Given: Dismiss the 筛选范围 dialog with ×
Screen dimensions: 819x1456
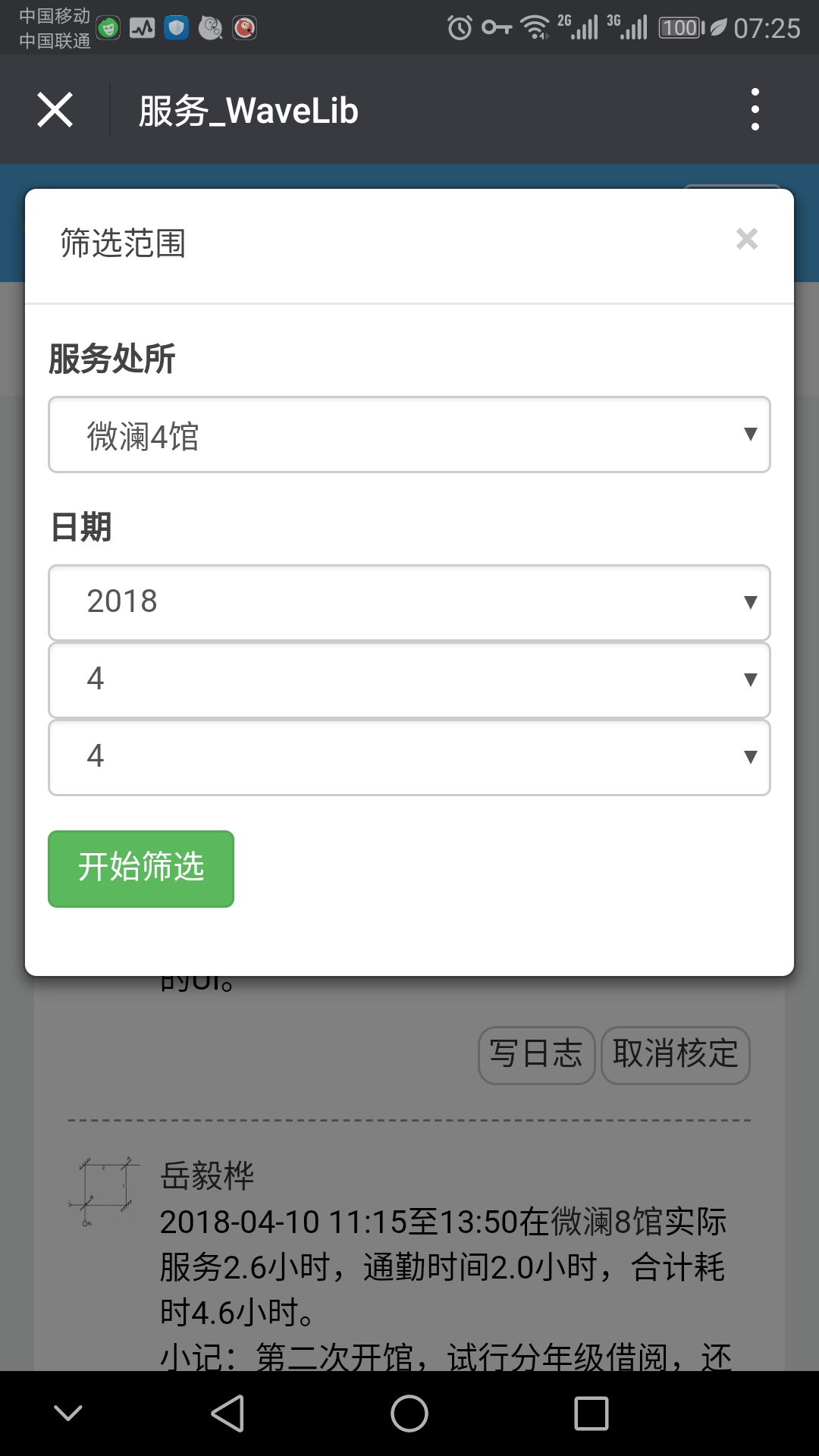Looking at the screenshot, I should tap(747, 239).
